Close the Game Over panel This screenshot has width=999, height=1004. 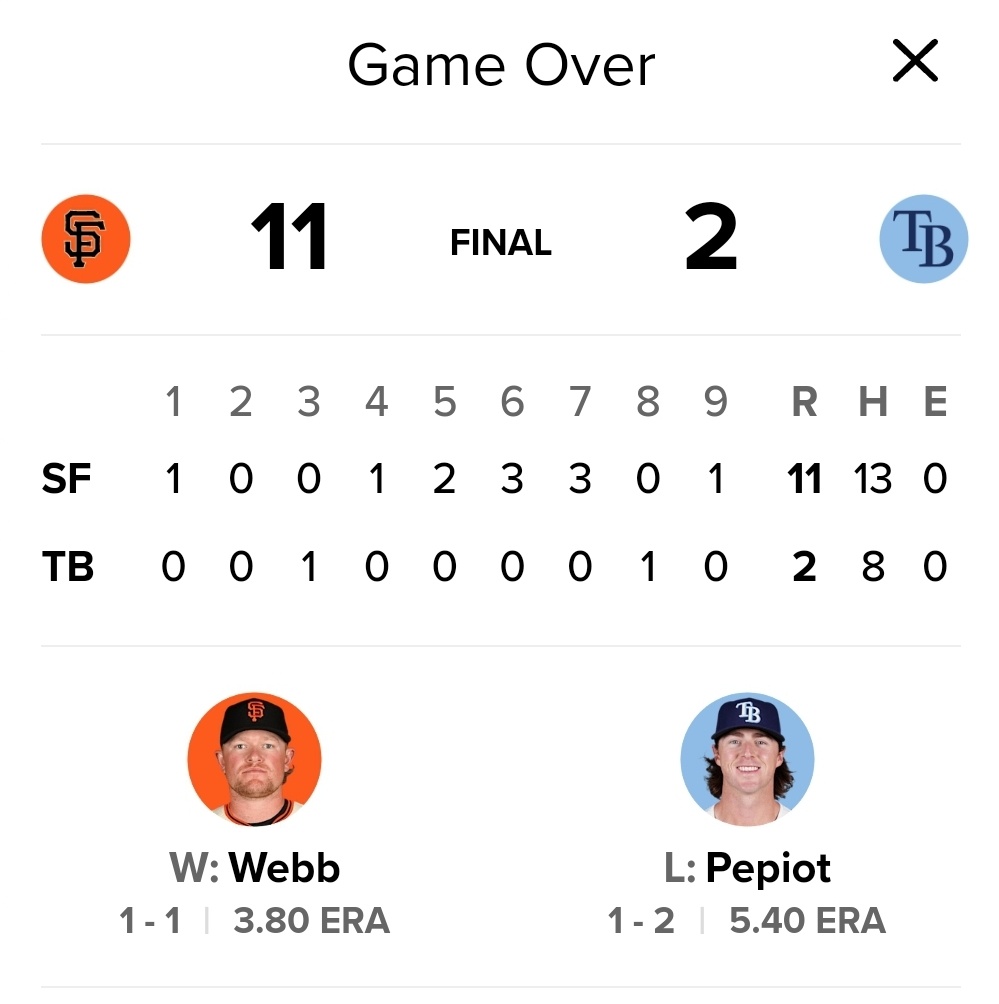pyautogui.click(x=915, y=62)
